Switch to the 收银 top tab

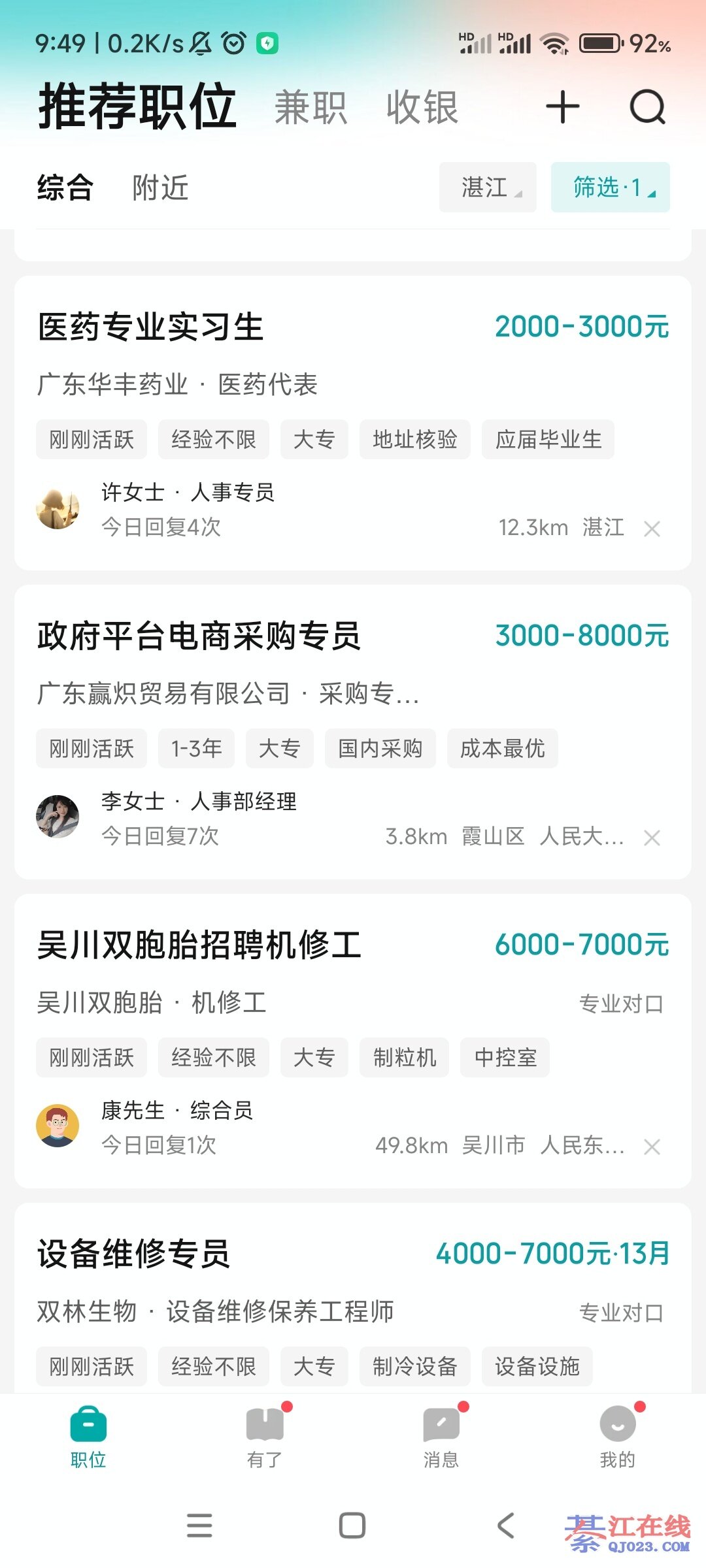[422, 107]
